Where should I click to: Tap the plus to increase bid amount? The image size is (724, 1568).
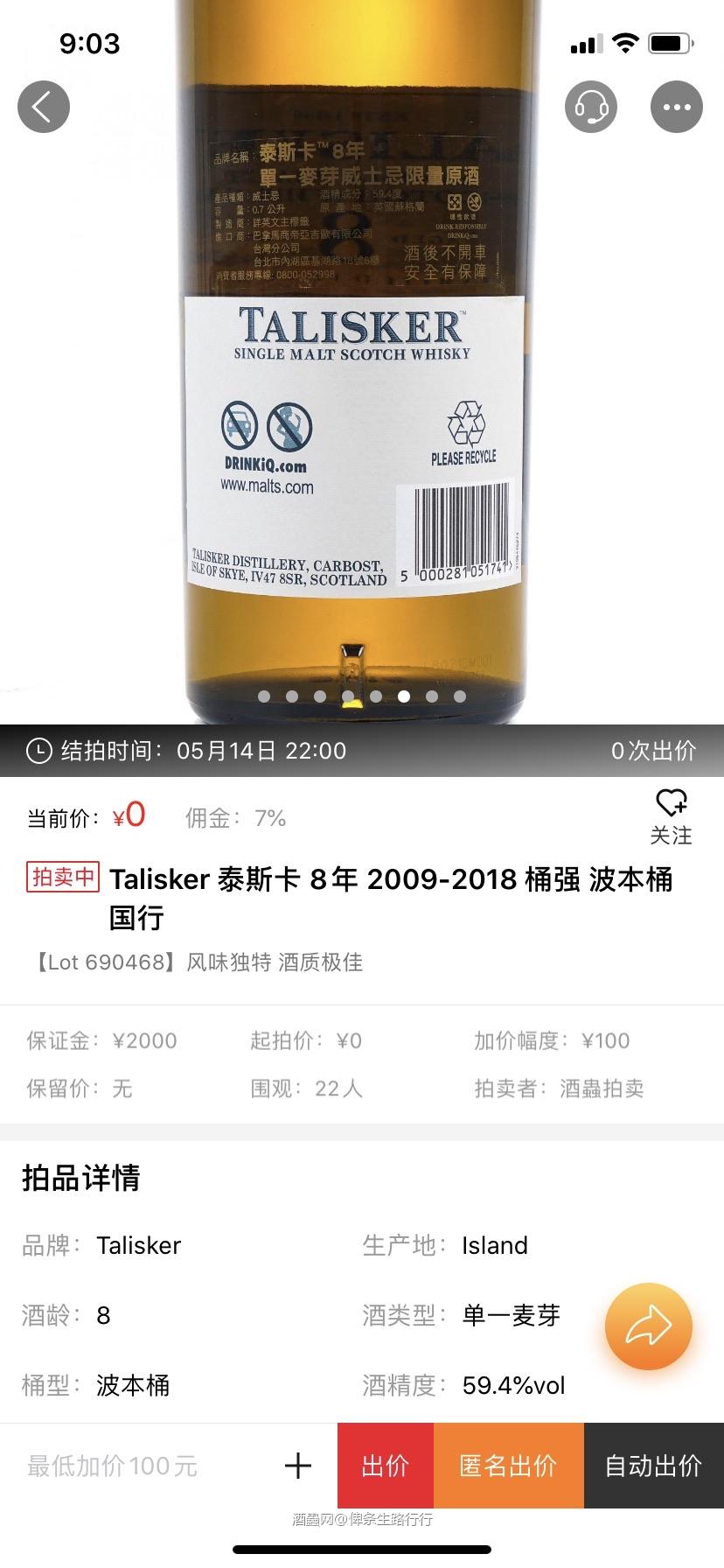click(297, 1466)
